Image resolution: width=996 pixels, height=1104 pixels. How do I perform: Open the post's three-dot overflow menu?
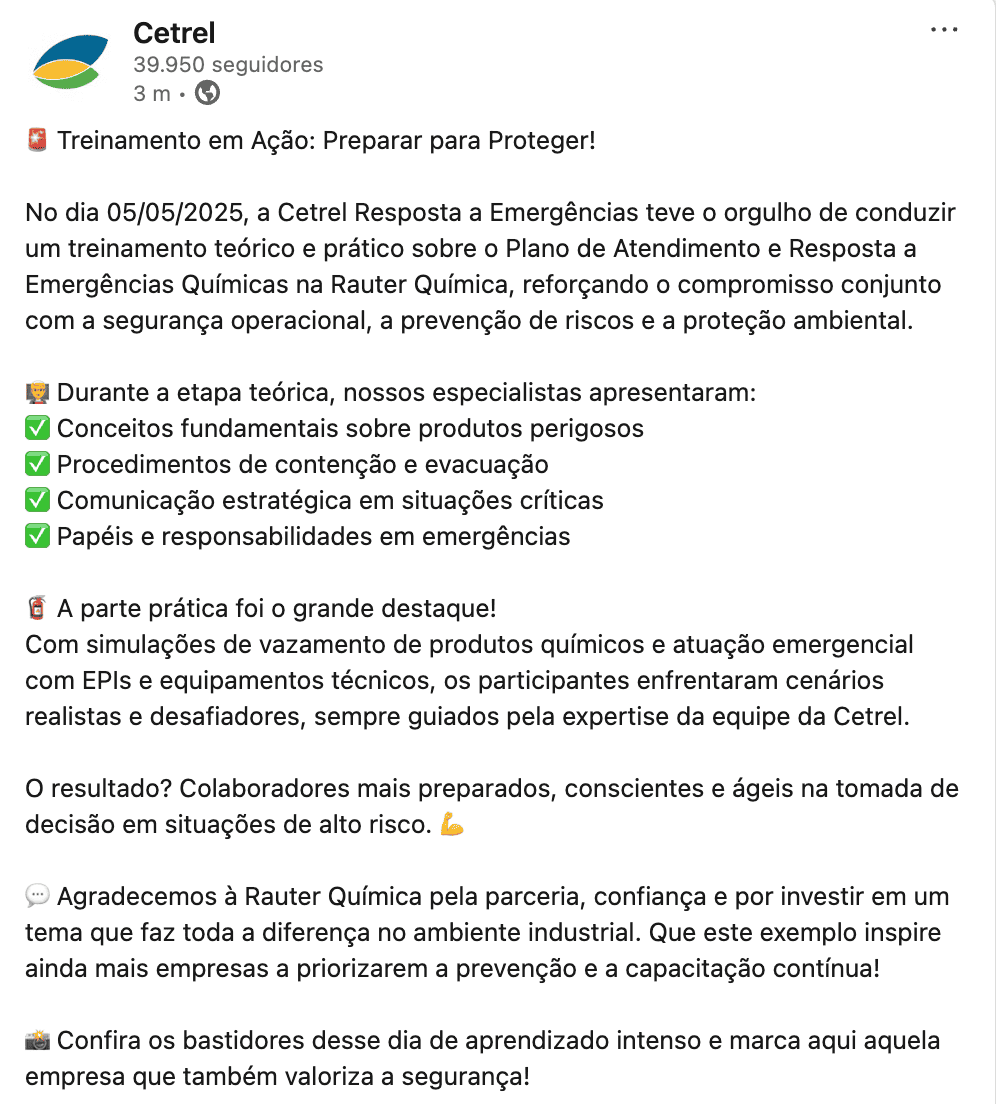click(944, 30)
